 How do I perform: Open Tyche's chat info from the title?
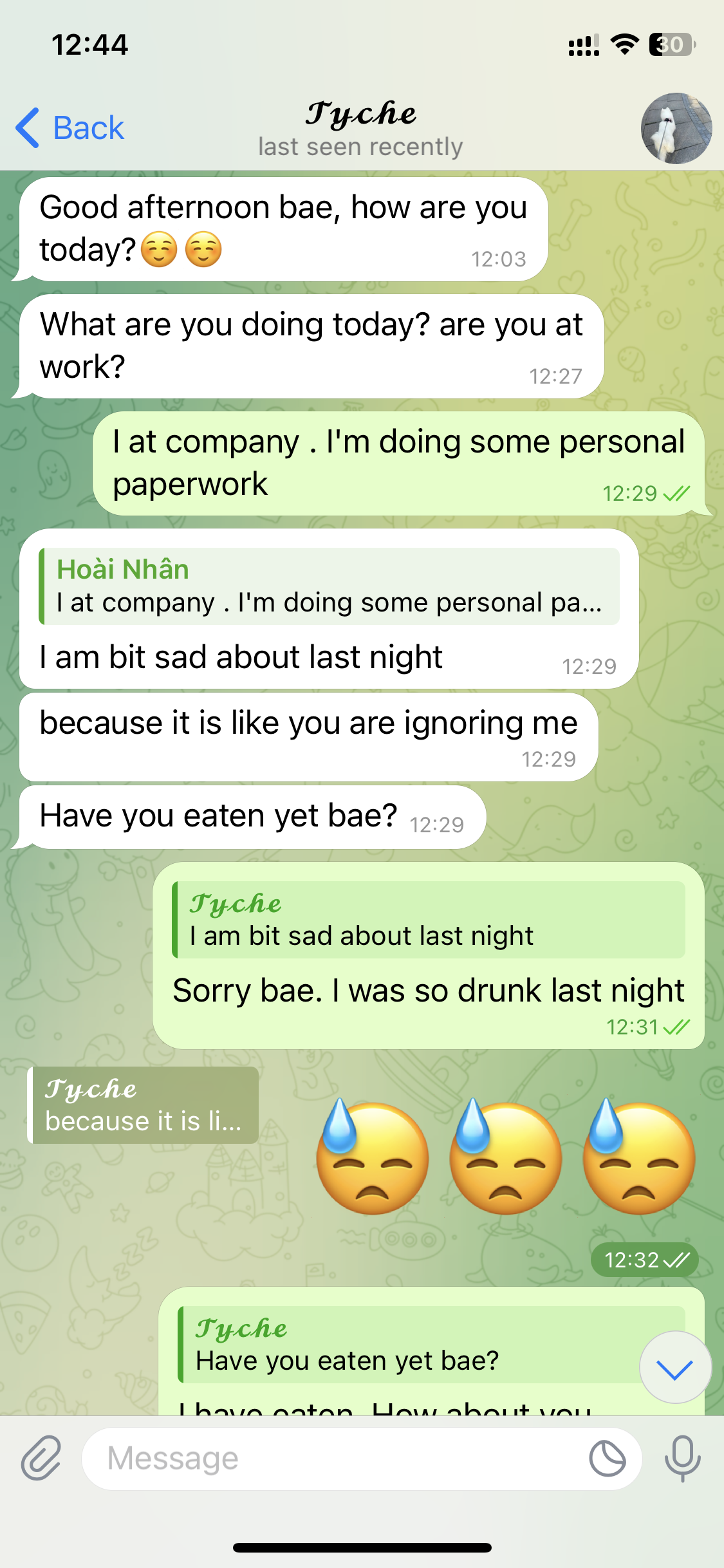point(360,128)
